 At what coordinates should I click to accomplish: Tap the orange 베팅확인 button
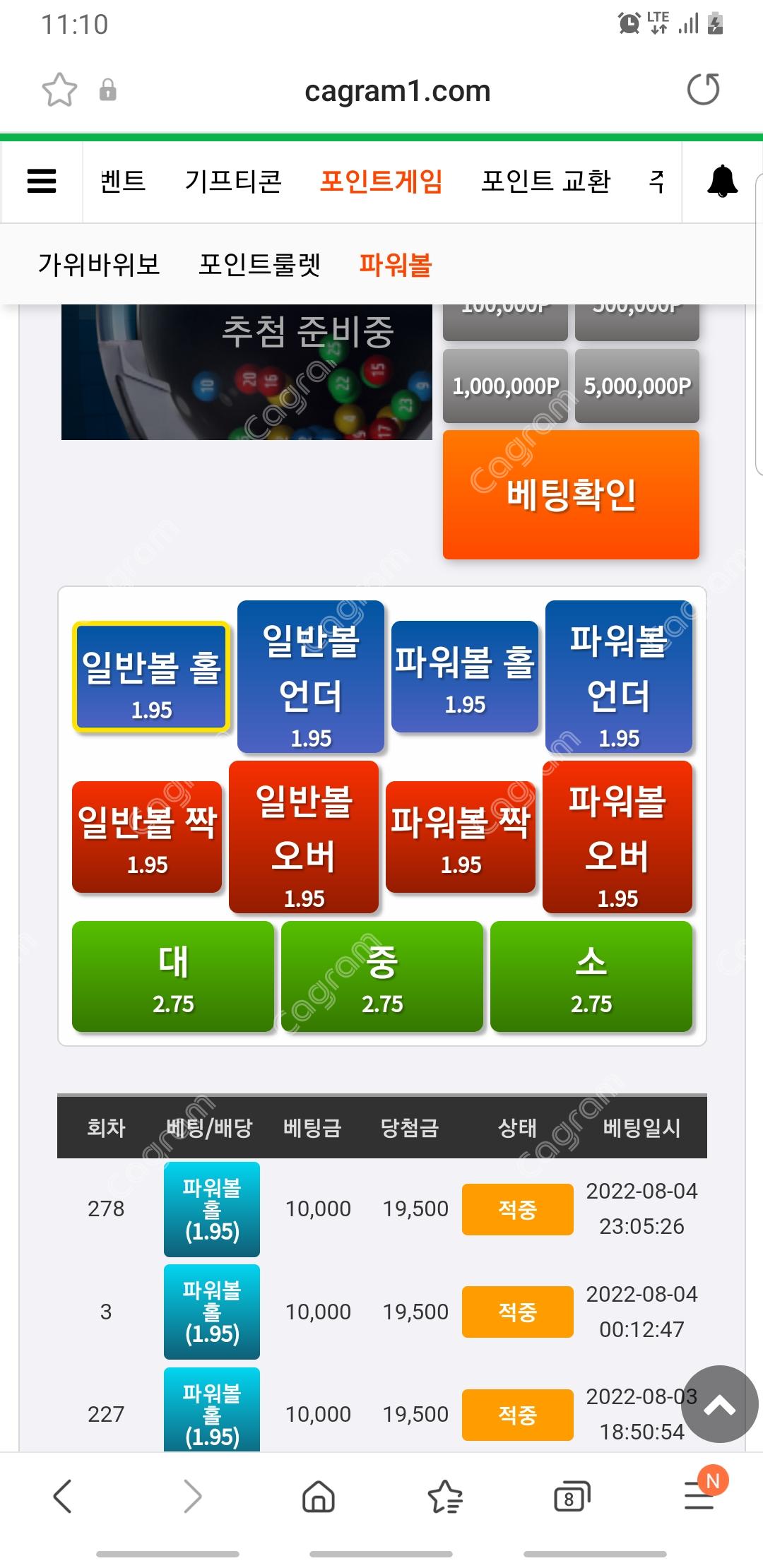pos(571,494)
